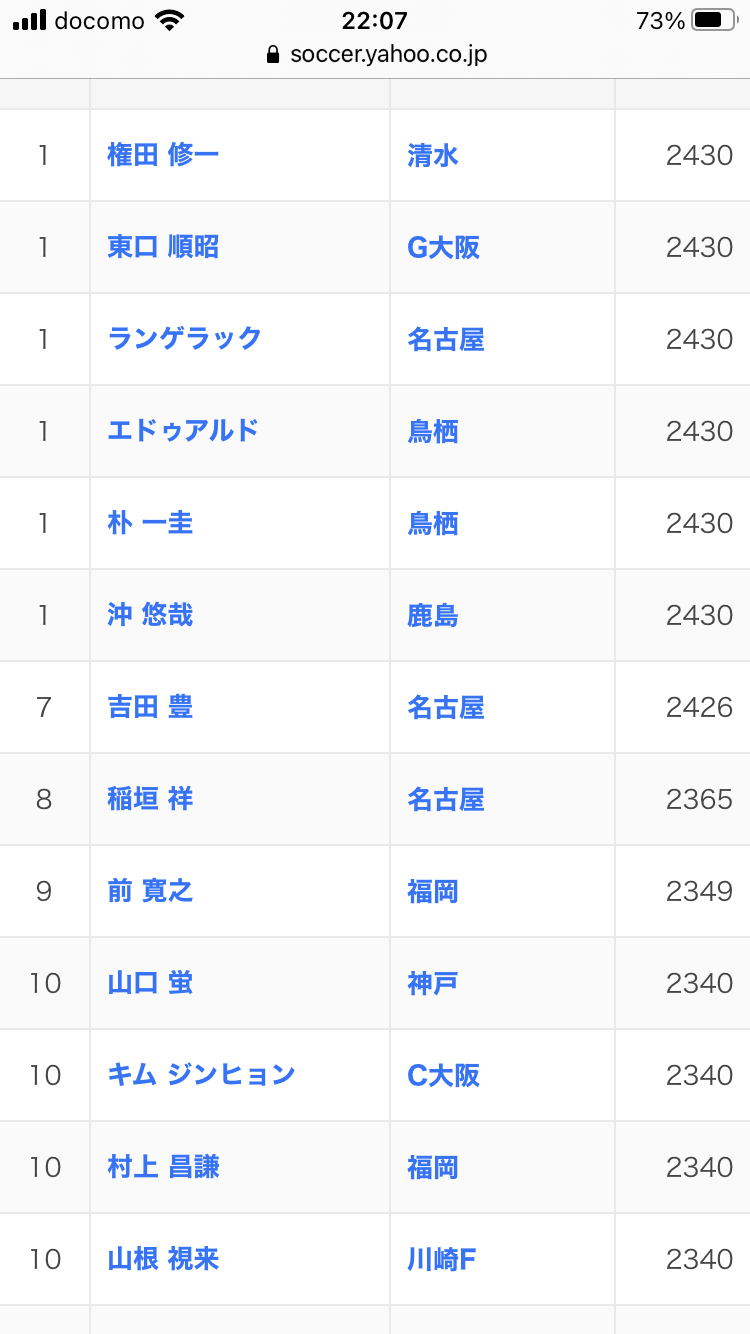Open player 権田 修一's page
Viewport: 750px width, 1334px height.
(163, 155)
